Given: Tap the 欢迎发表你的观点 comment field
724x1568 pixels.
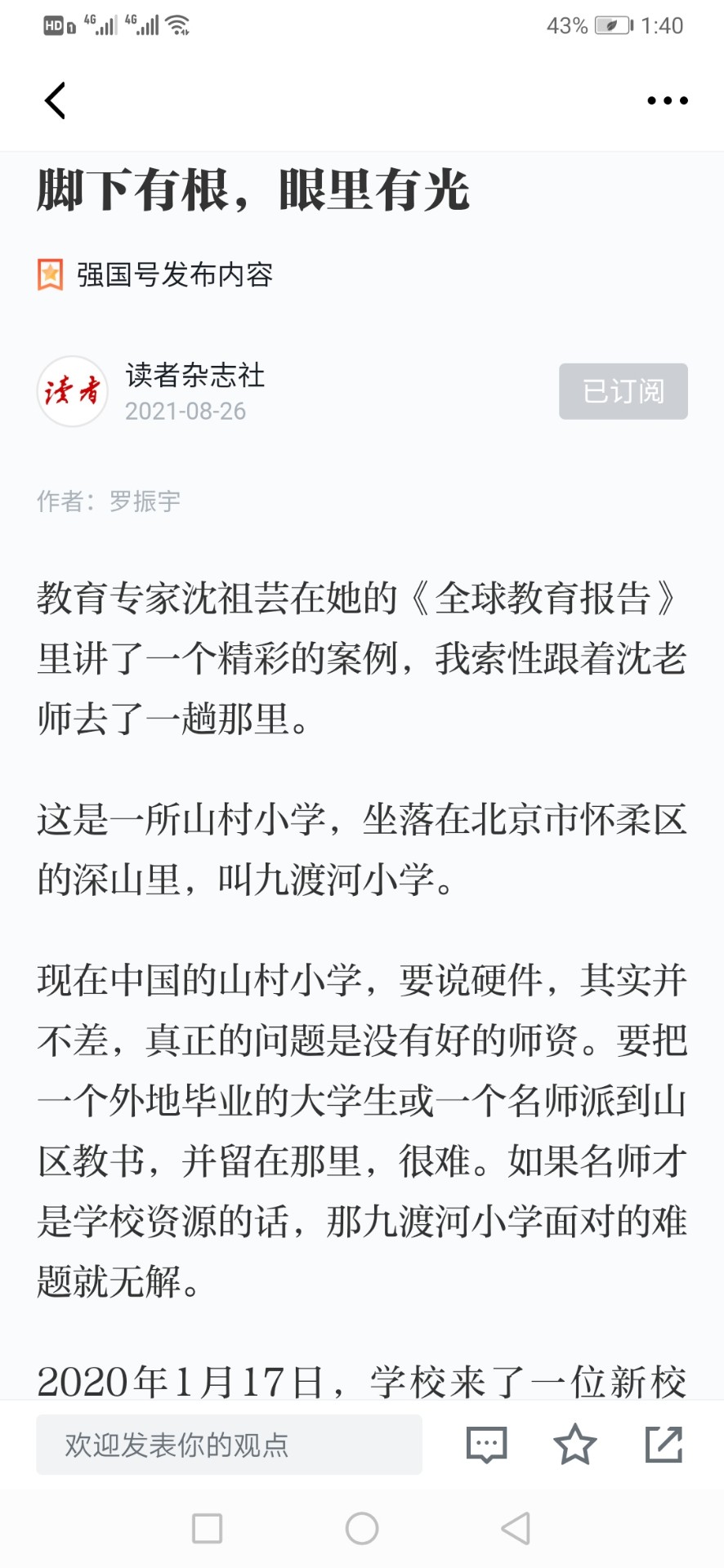Looking at the screenshot, I should [229, 1445].
